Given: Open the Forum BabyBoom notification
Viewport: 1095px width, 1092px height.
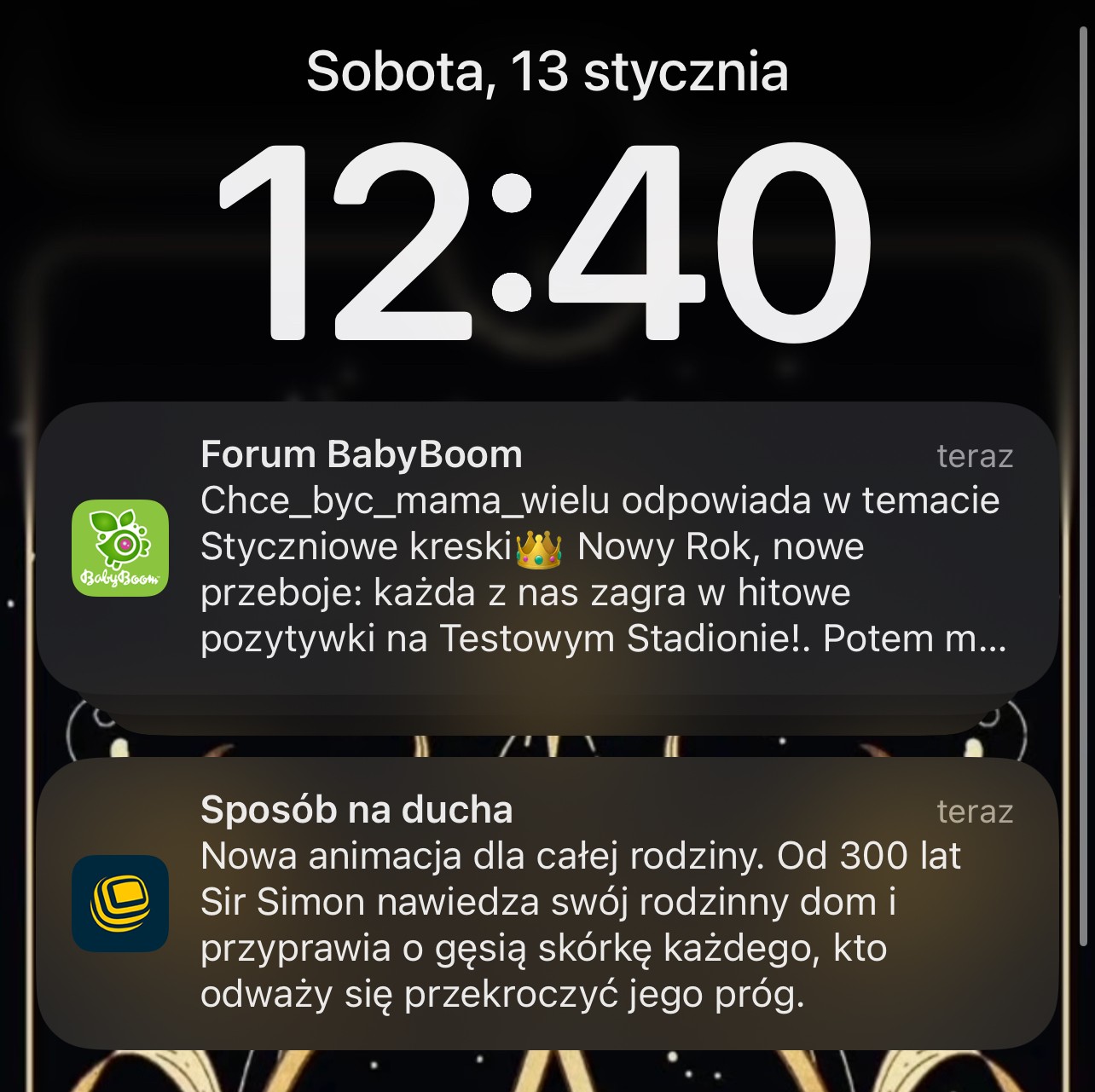Looking at the screenshot, I should (x=547, y=547).
